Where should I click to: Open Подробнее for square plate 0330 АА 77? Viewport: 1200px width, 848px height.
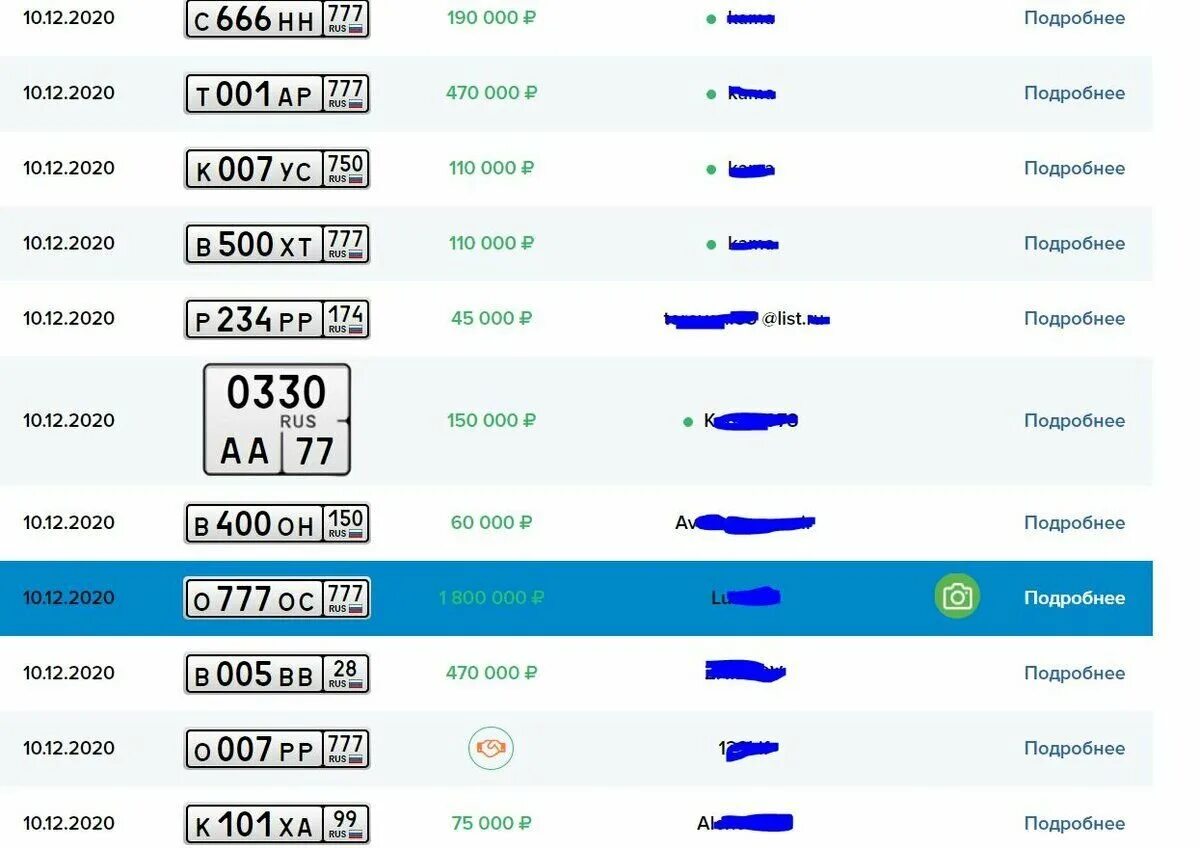[x=1074, y=421]
